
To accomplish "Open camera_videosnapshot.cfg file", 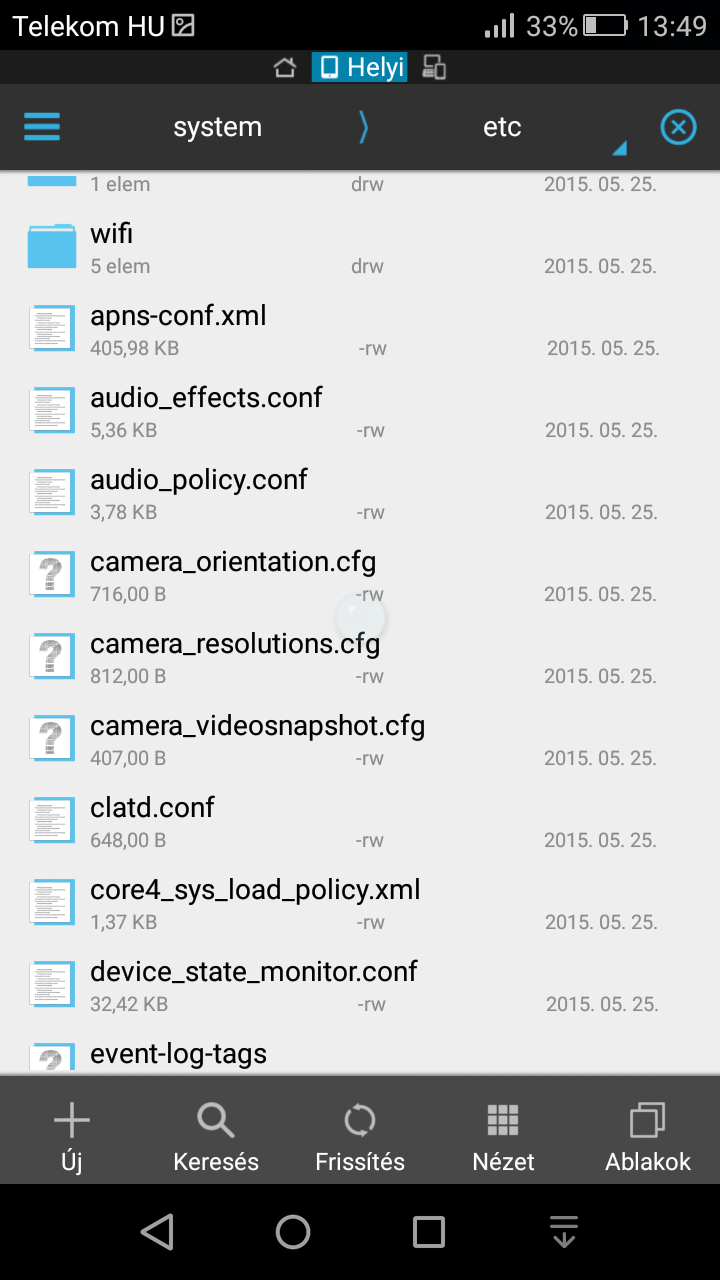I will click(360, 741).
